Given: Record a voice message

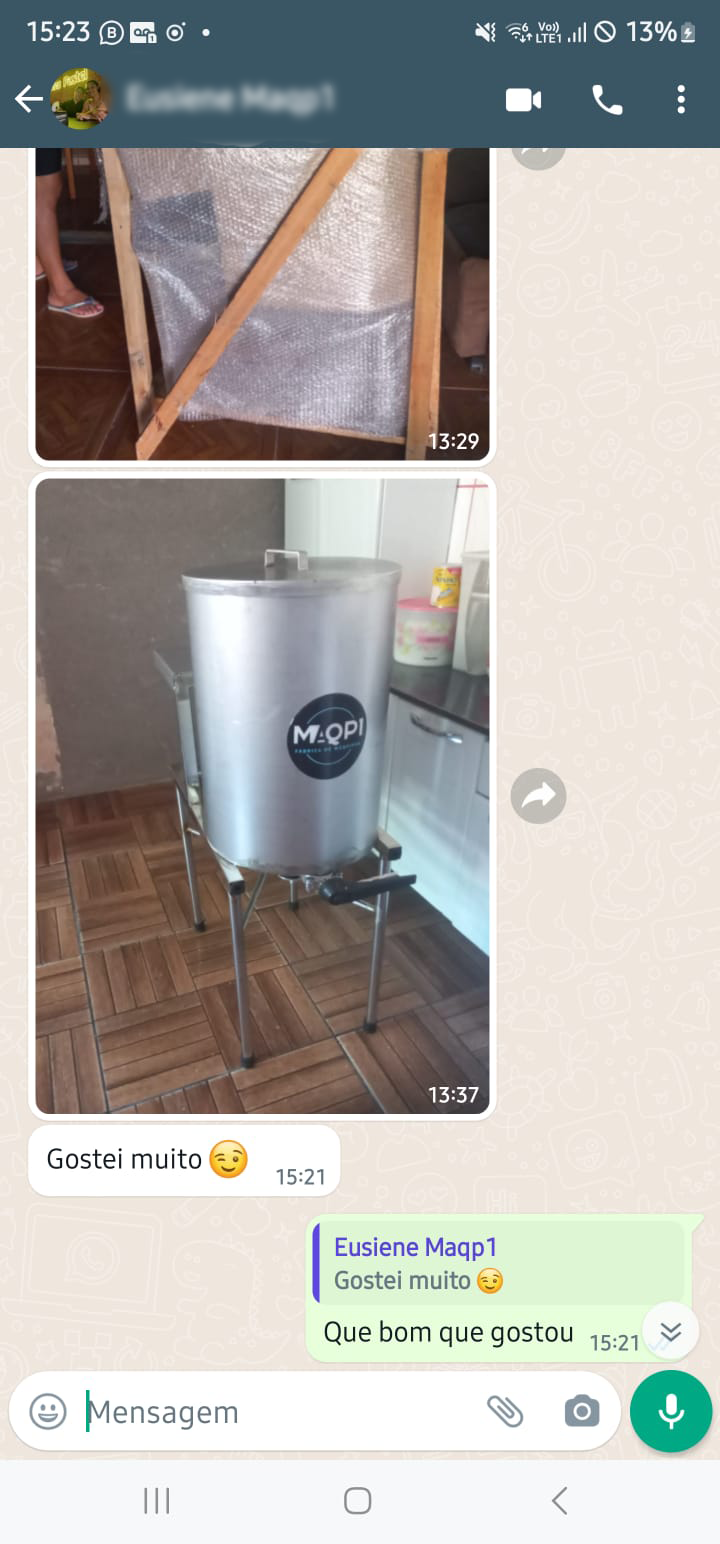Looking at the screenshot, I should coord(671,1411).
